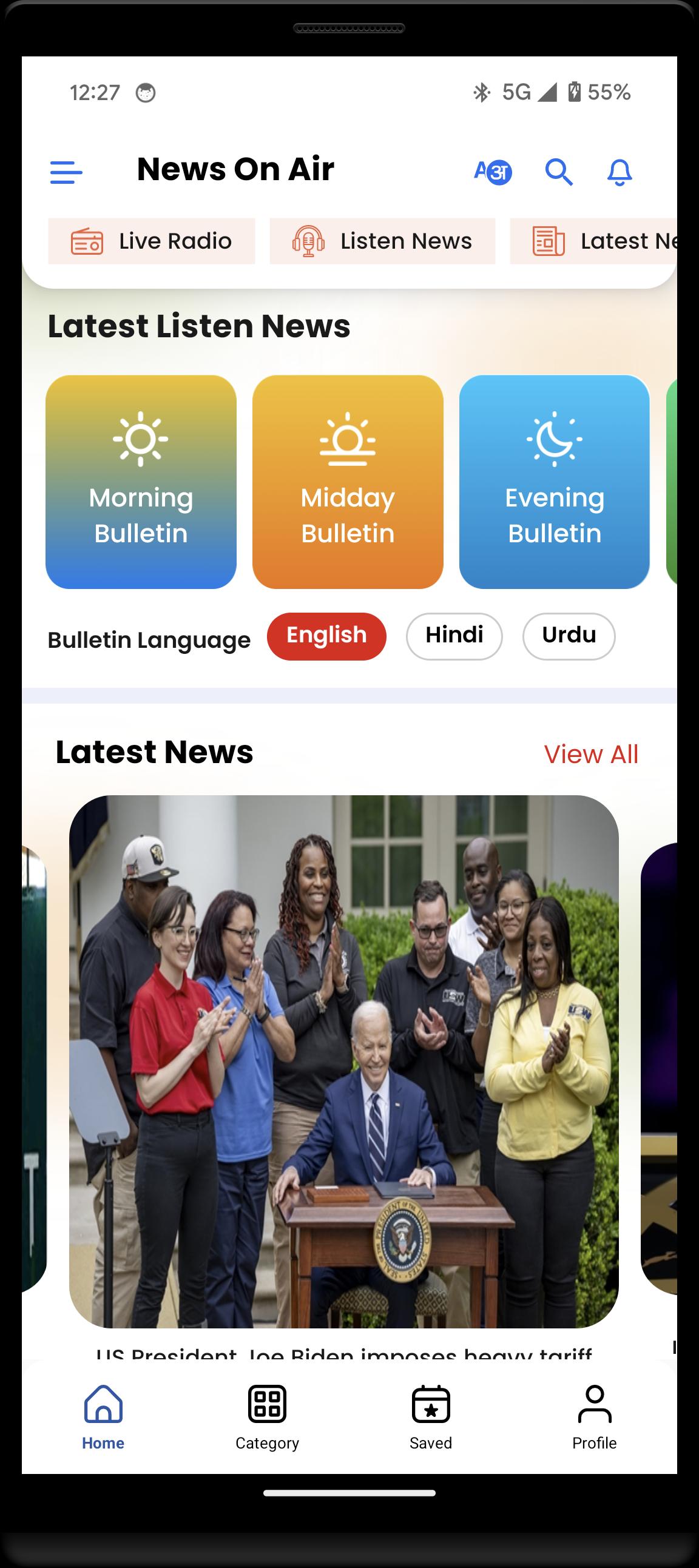The height and width of the screenshot is (1568, 699).
Task: Open the app language switcher icon
Action: [493, 172]
